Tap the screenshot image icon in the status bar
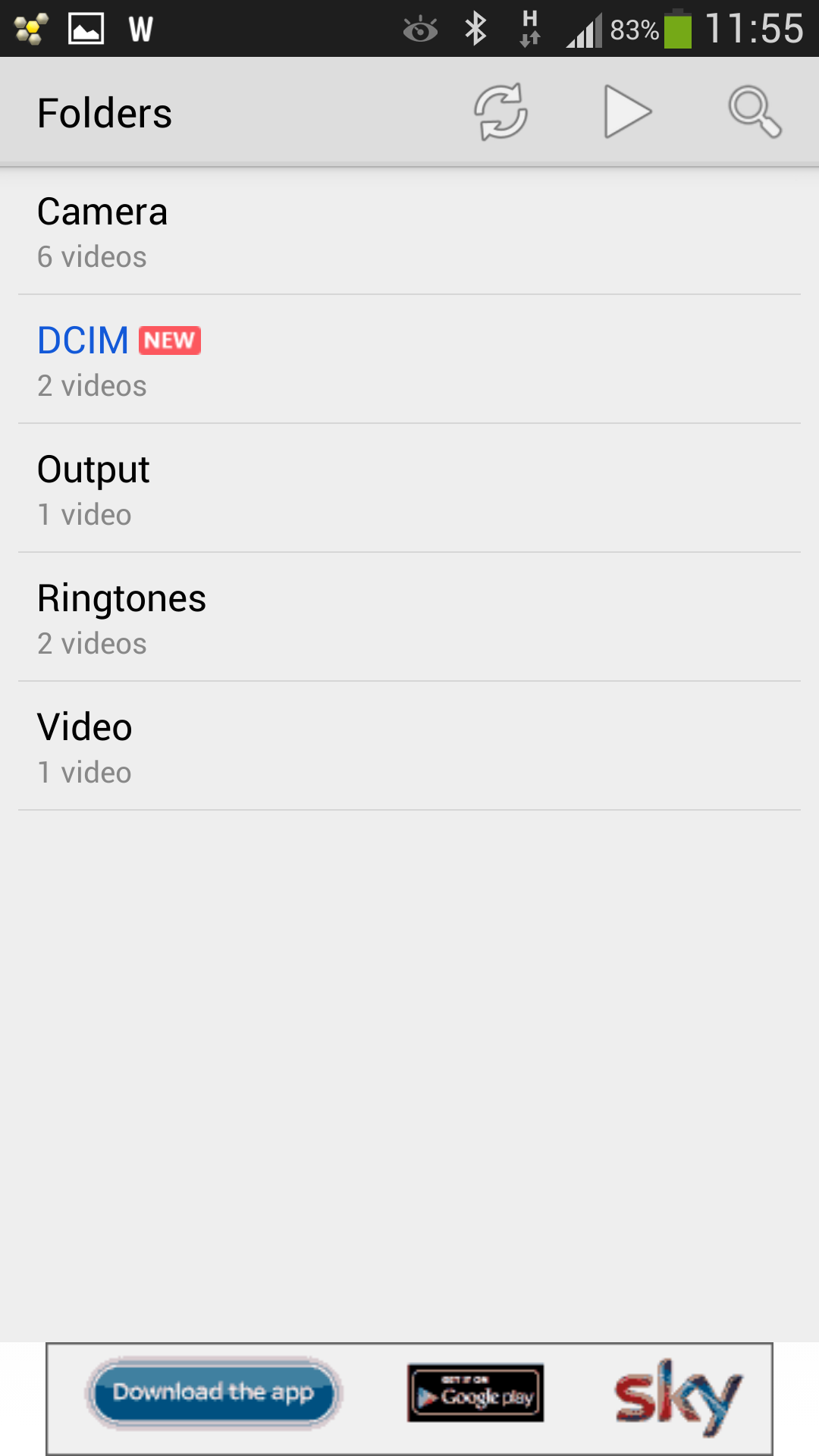 pyautogui.click(x=86, y=29)
